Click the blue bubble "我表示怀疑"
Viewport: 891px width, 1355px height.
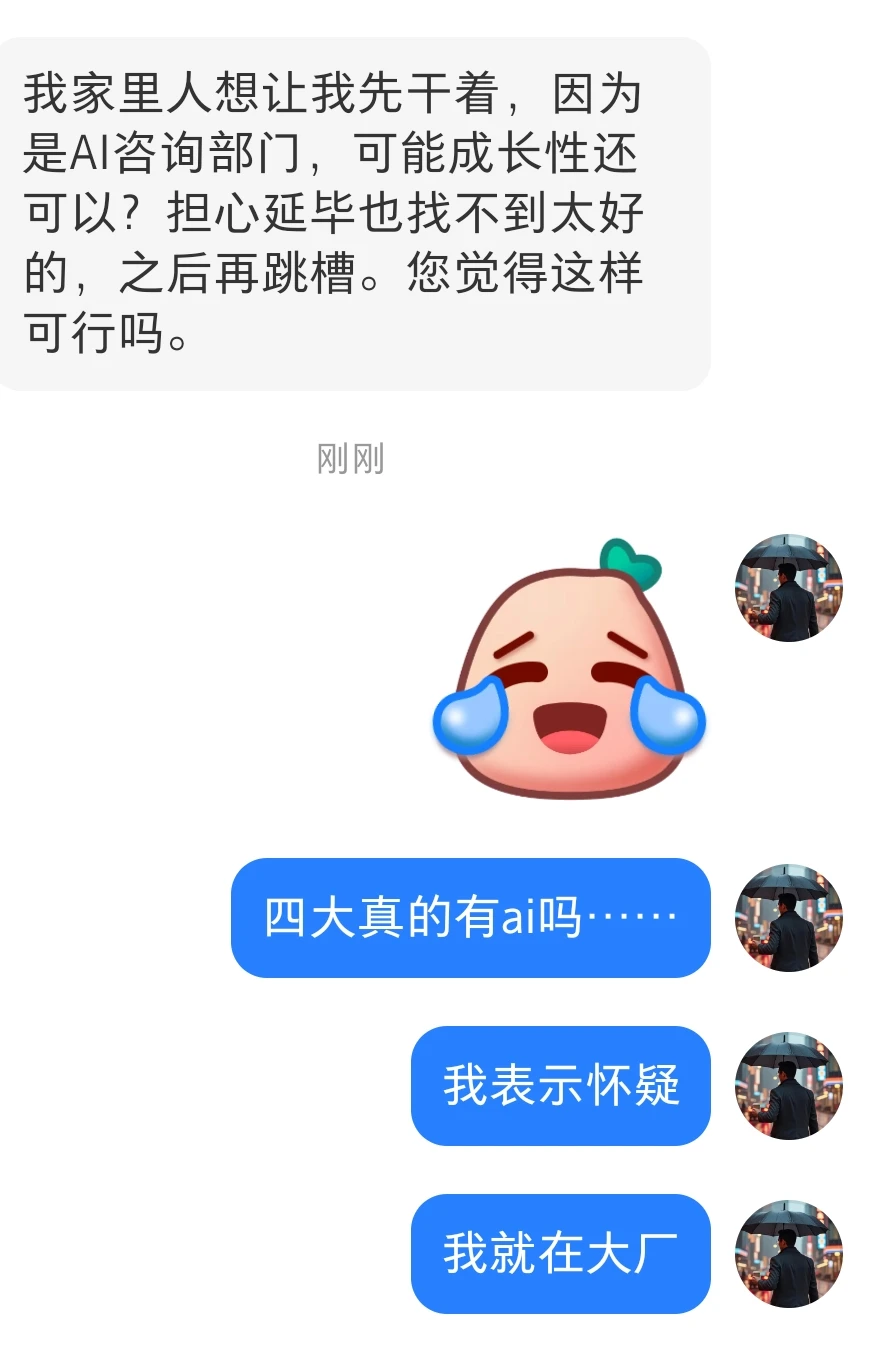(560, 1087)
